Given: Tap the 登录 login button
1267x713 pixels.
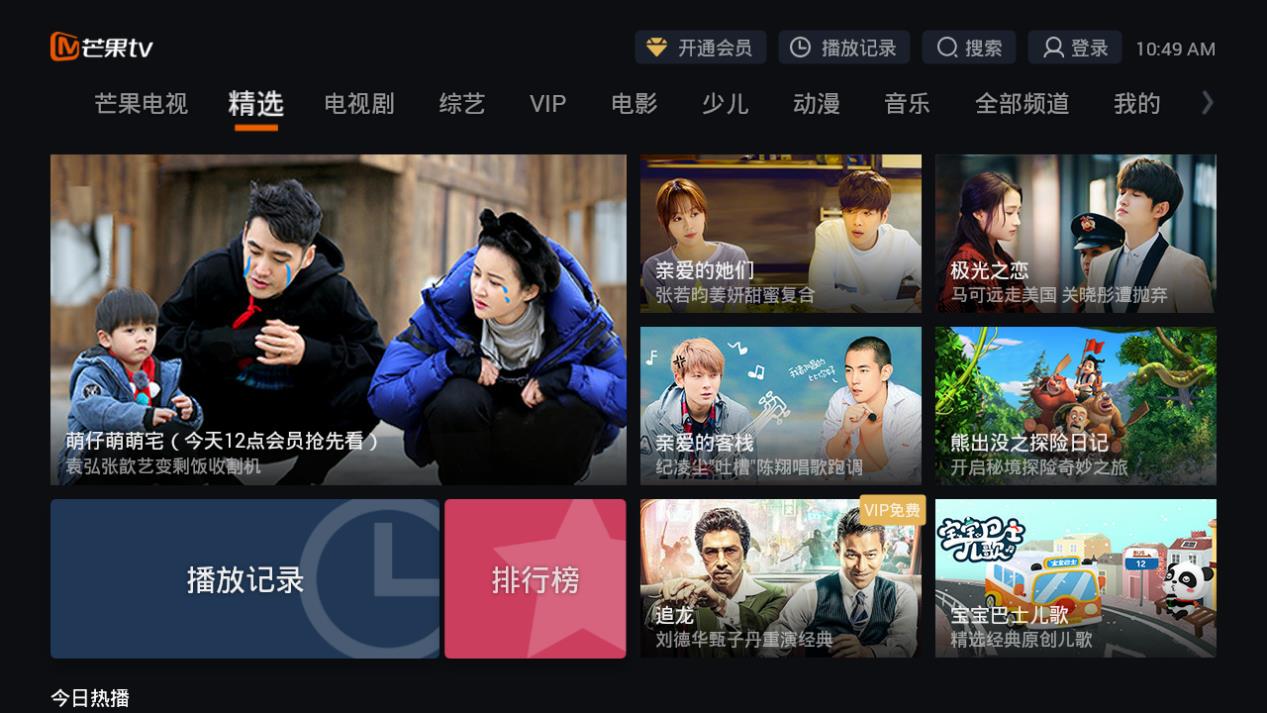Looking at the screenshot, I should point(1075,48).
